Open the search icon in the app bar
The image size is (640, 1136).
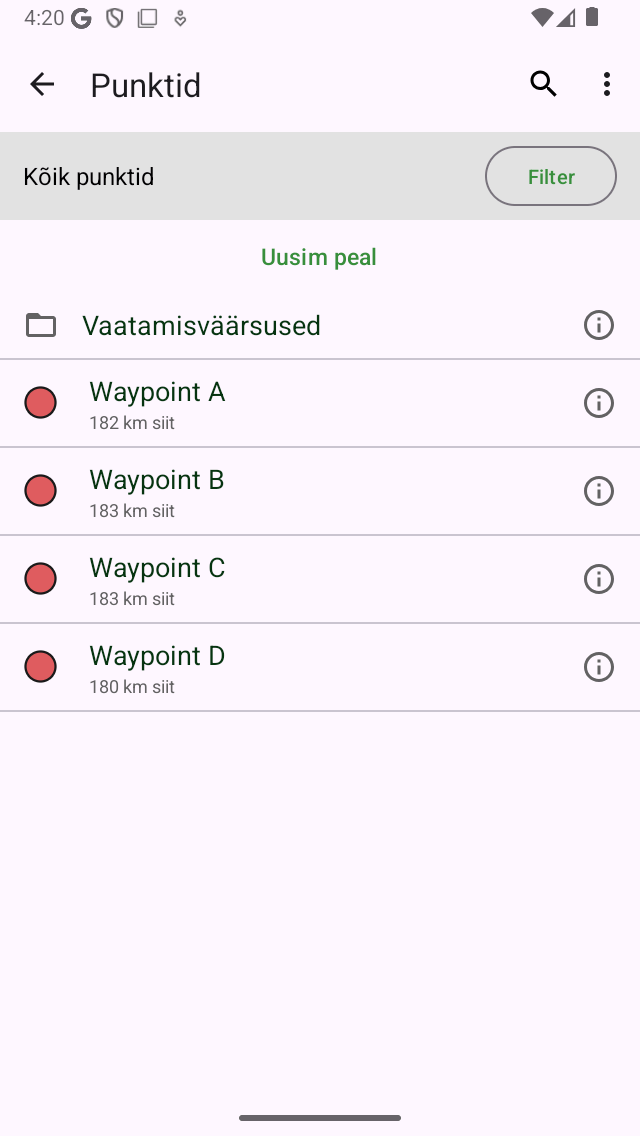tap(544, 85)
